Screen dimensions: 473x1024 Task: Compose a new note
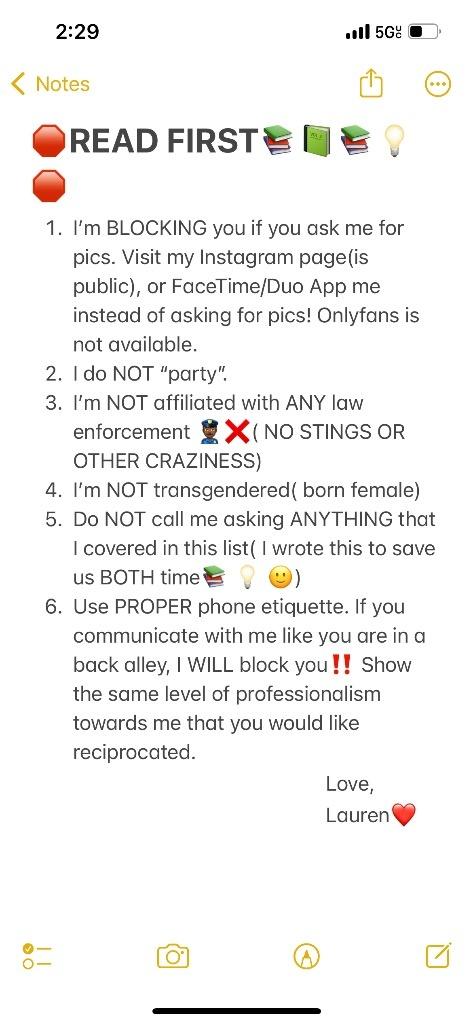(438, 955)
